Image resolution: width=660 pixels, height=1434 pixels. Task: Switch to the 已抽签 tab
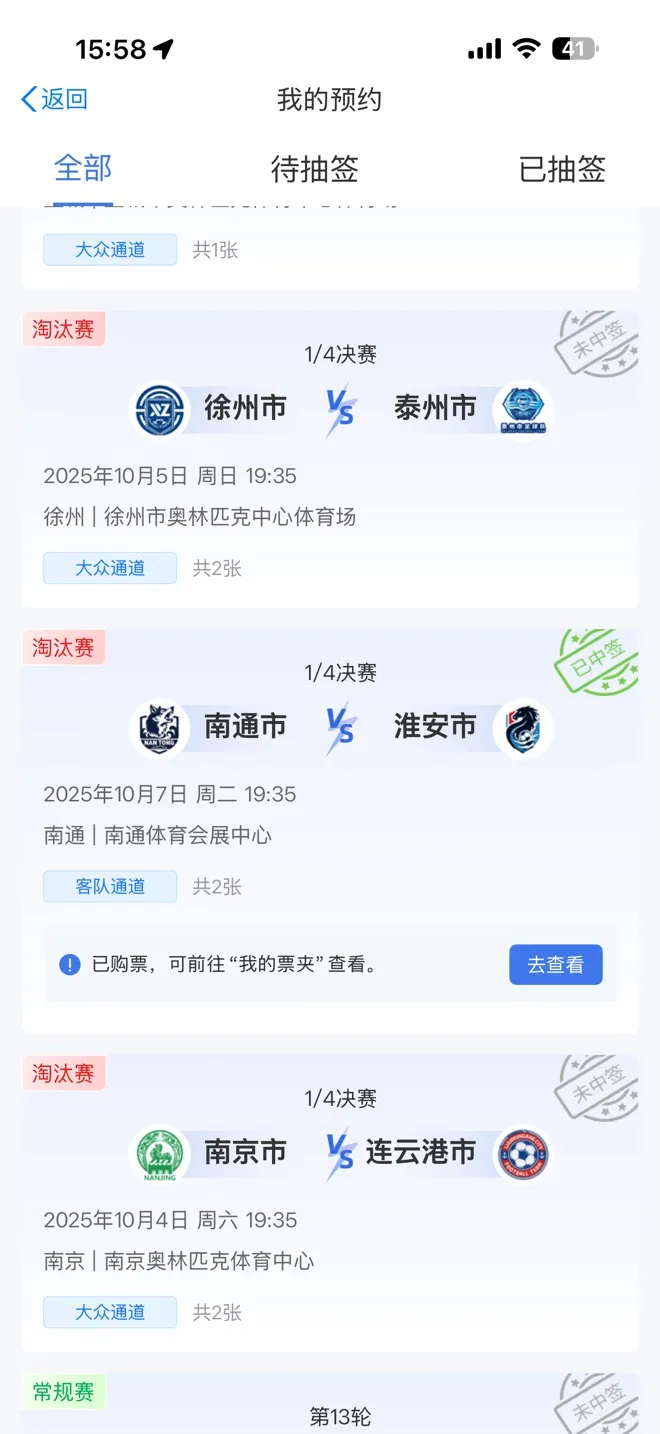pyautogui.click(x=562, y=169)
